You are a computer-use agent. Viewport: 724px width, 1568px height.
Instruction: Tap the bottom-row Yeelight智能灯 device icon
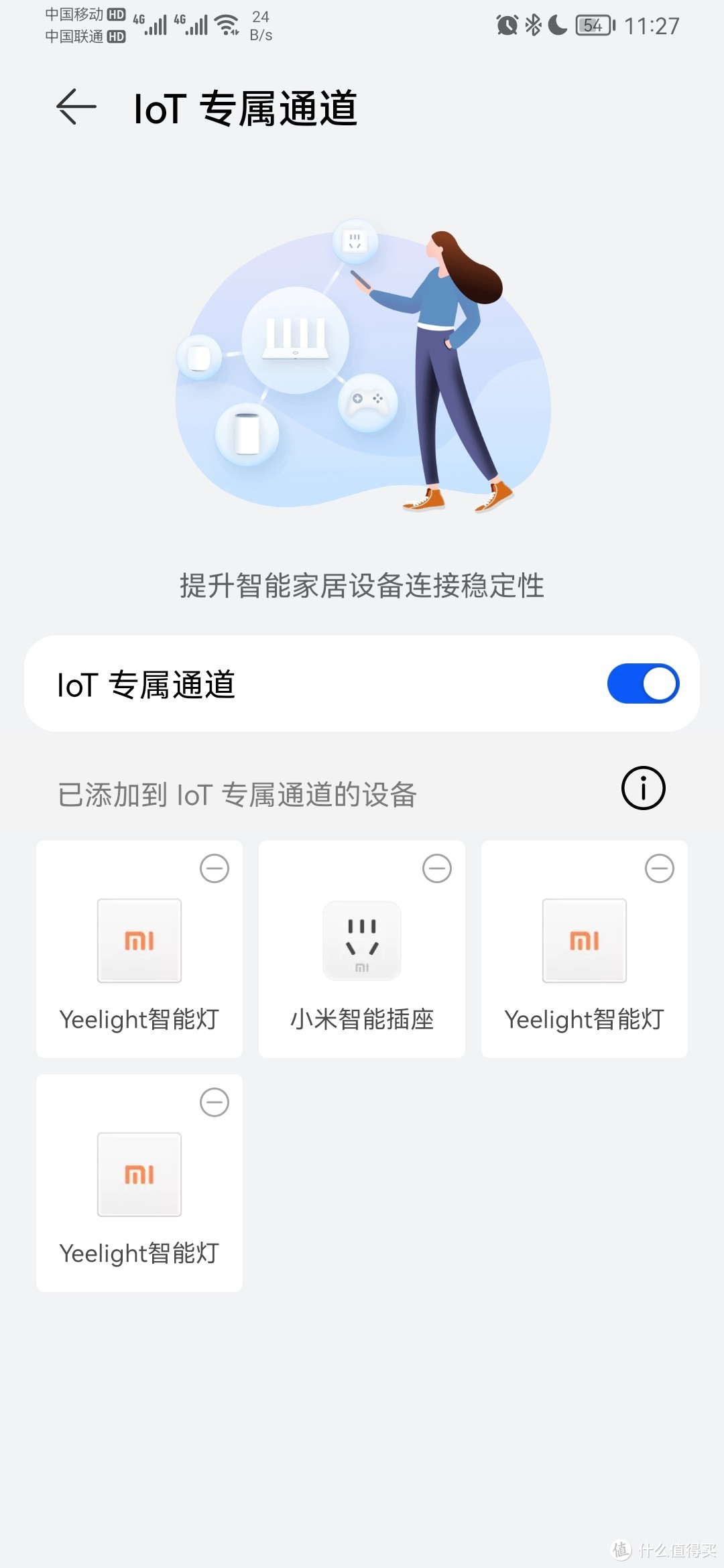(139, 1174)
